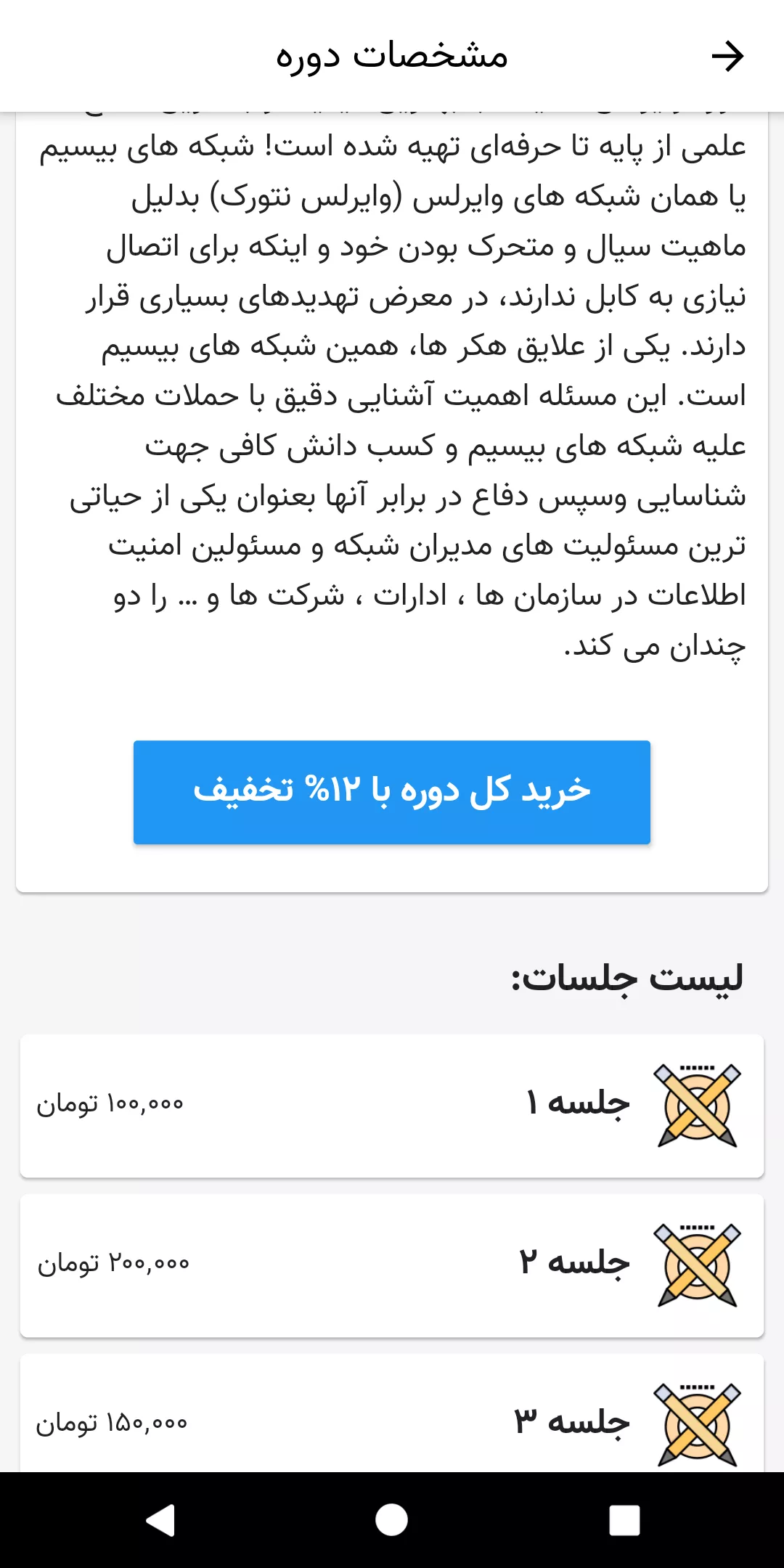Tap the back arrow in the app bar
The image size is (784, 1568).
click(x=727, y=57)
